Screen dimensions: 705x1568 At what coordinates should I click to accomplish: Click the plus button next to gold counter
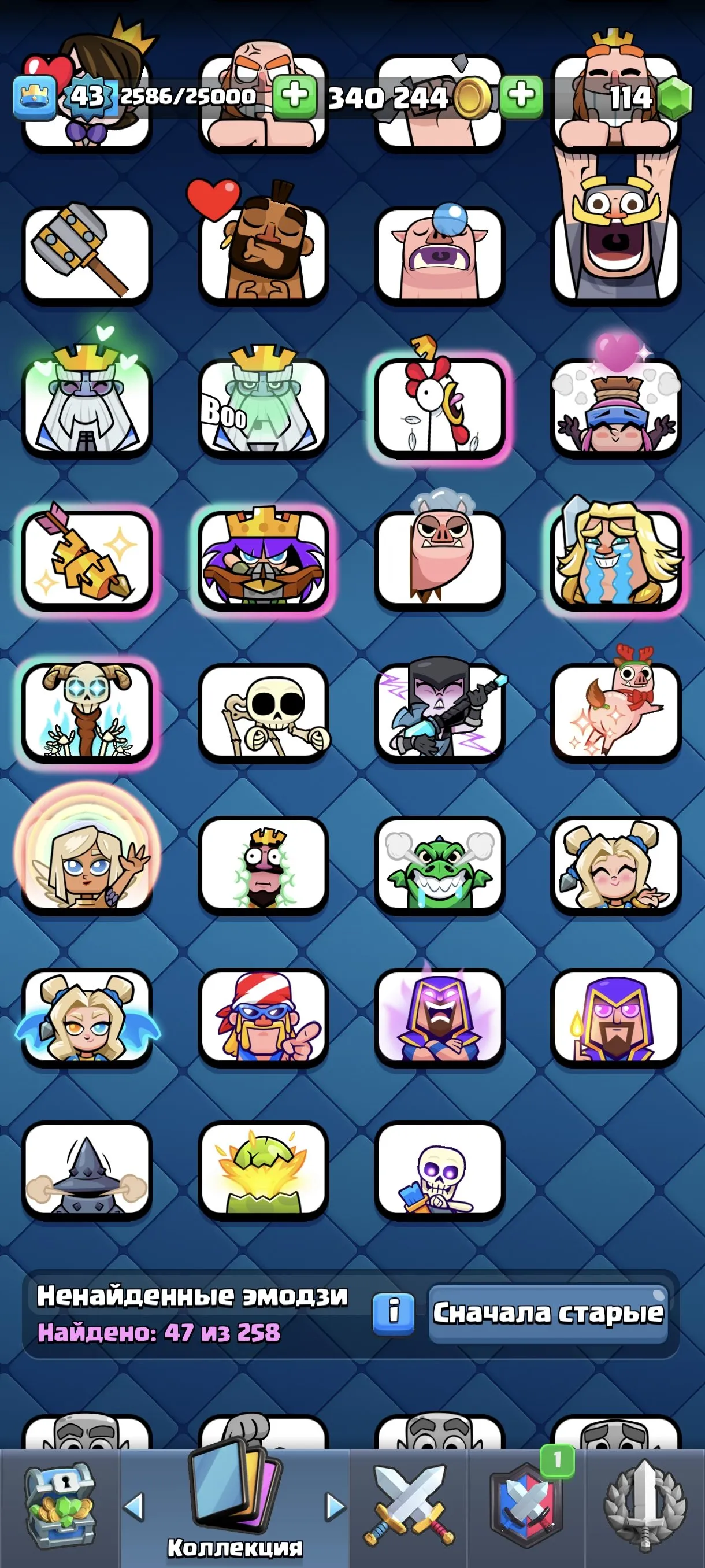(x=520, y=94)
